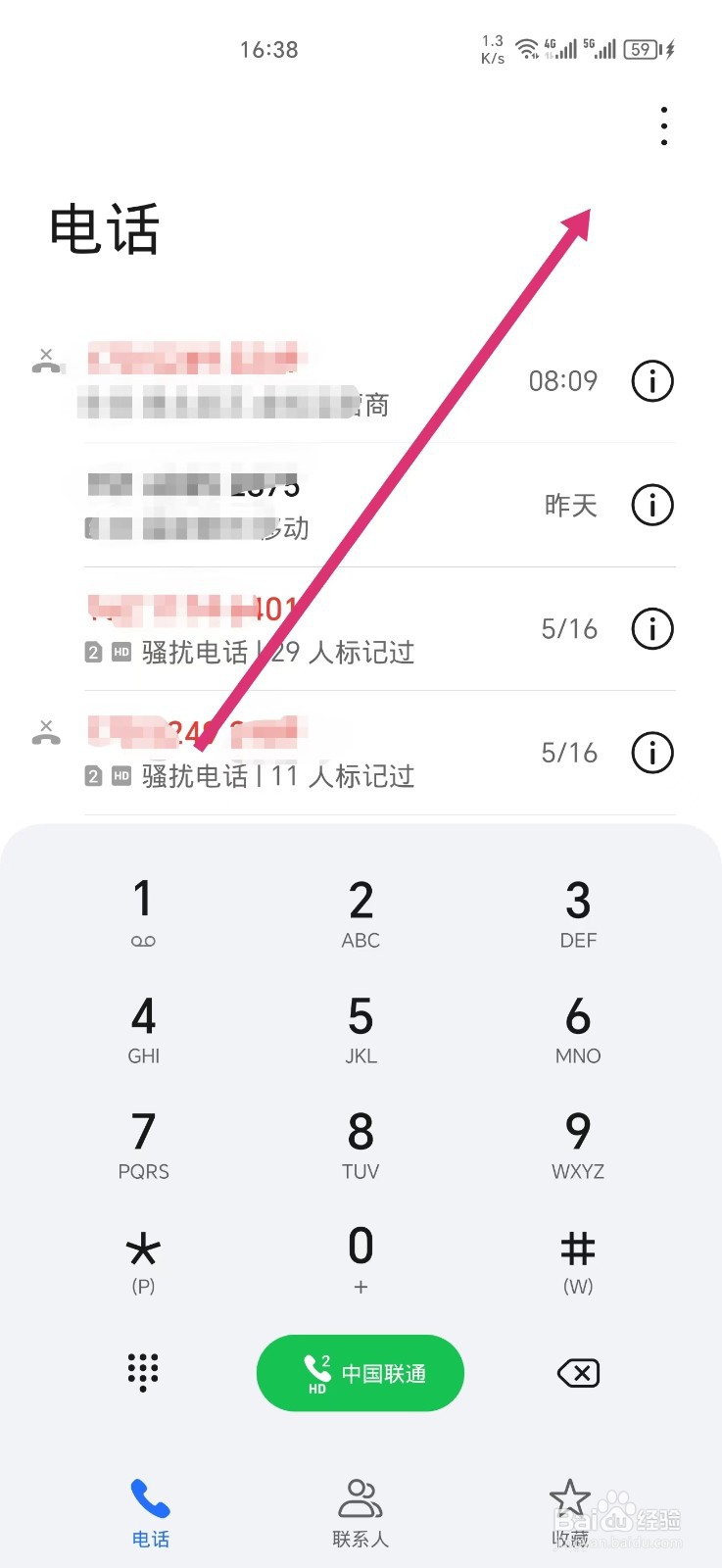Tap the Wi-Fi icon in the status bar
The image size is (722, 1568).
click(x=527, y=47)
